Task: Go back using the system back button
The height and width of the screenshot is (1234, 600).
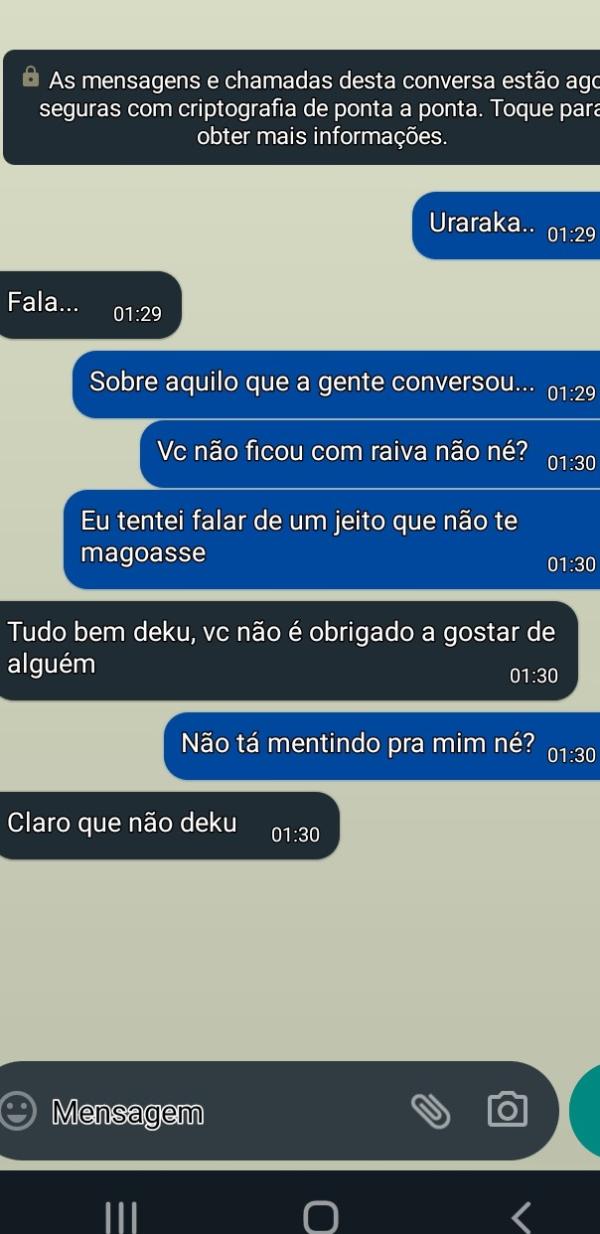Action: pyautogui.click(x=520, y=1216)
